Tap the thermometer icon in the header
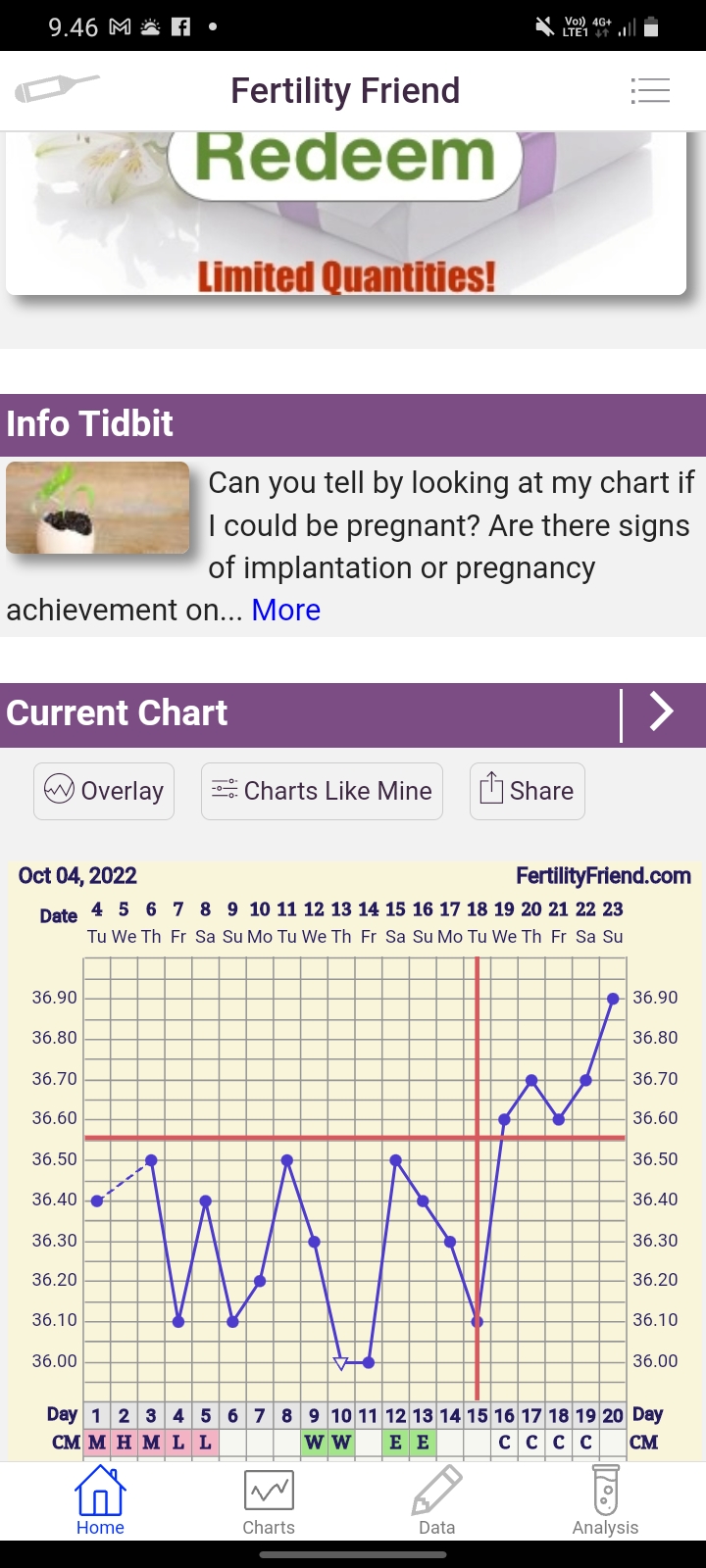This screenshot has height=1568, width=706. [56, 89]
